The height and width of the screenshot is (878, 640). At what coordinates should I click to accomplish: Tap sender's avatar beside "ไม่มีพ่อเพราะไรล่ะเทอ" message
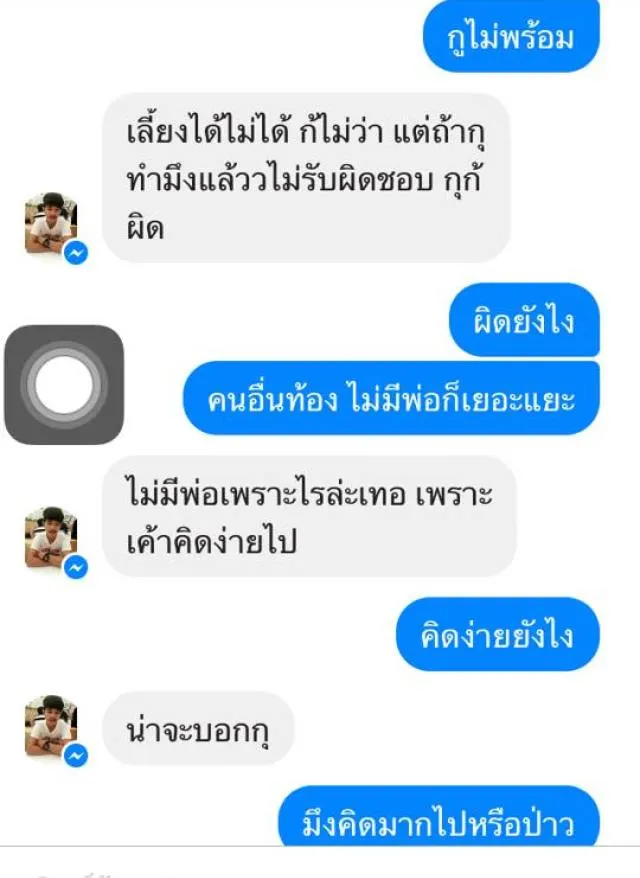[51, 538]
